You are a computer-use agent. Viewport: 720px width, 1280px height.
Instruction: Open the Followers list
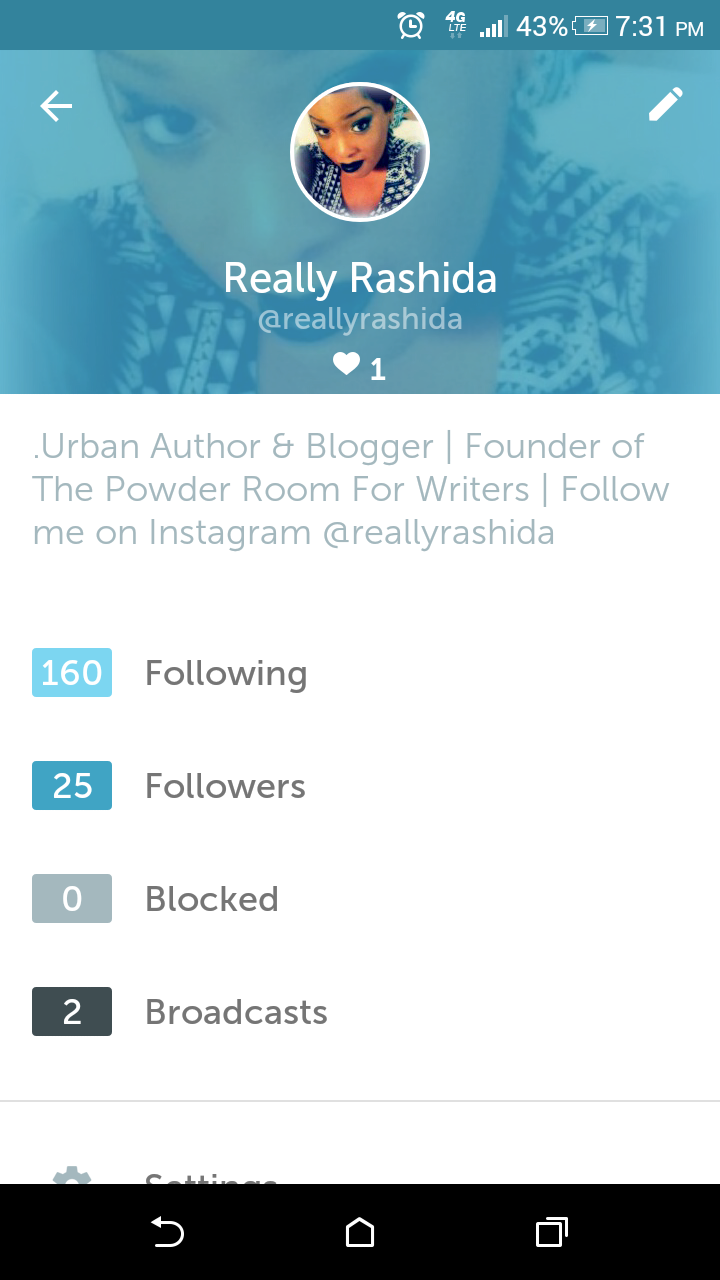click(225, 786)
